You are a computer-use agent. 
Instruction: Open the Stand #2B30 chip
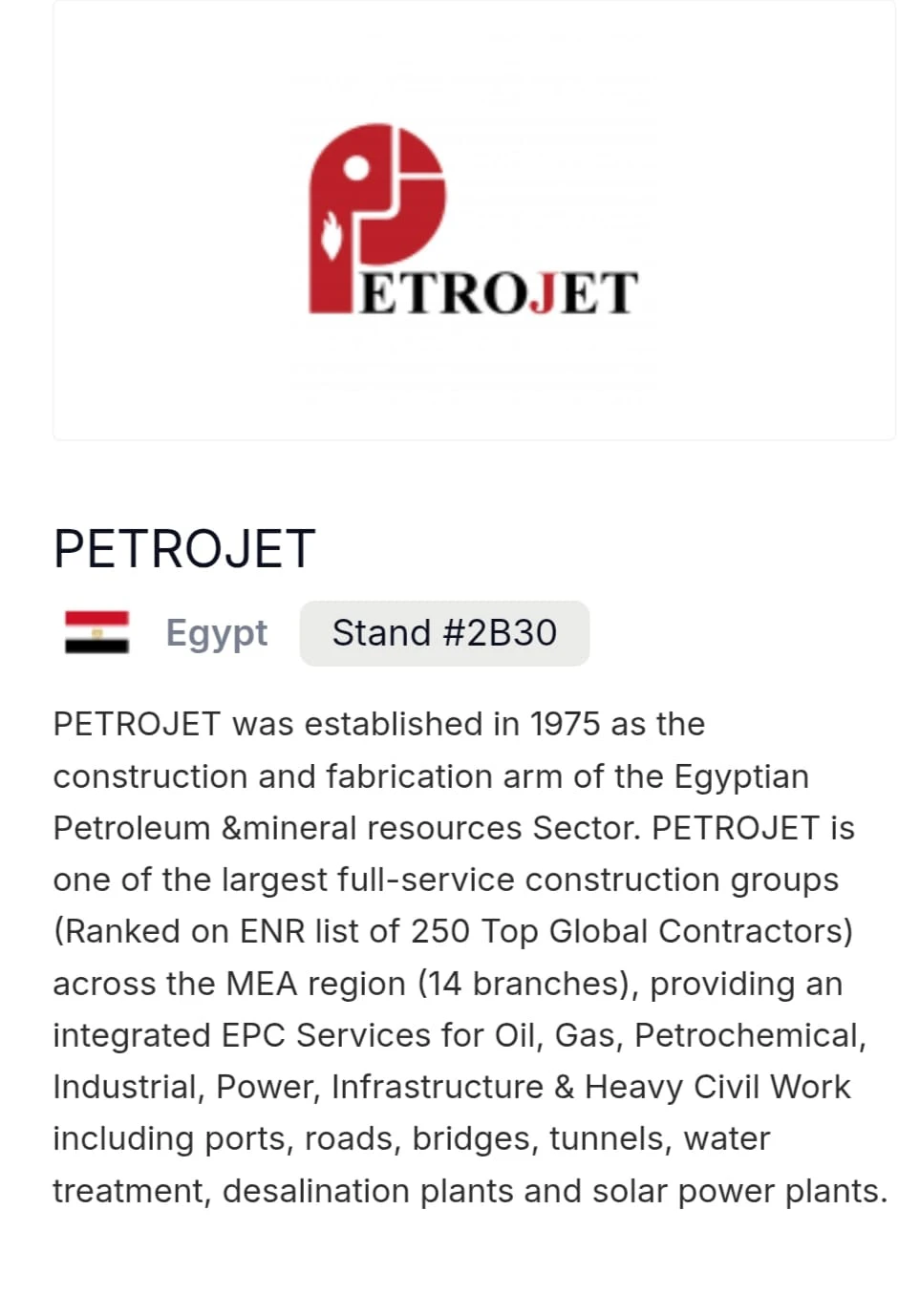coord(444,633)
